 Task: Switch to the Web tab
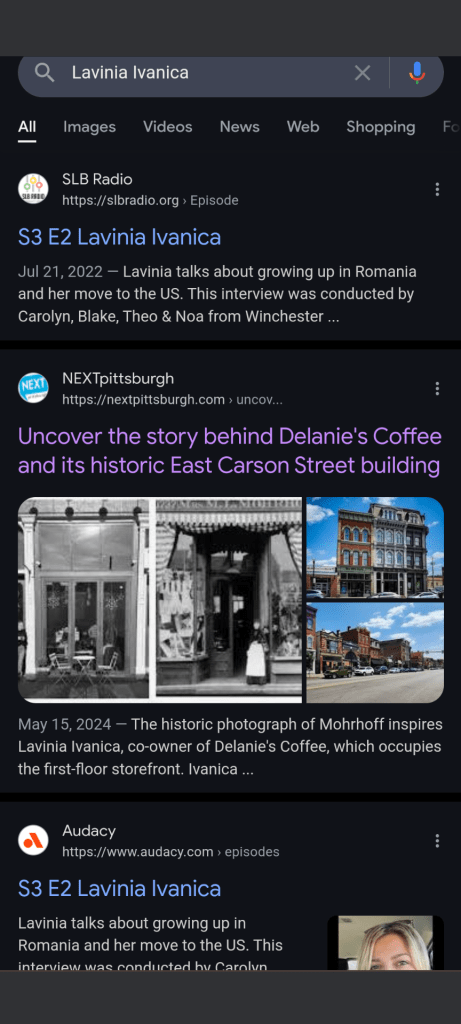pos(303,127)
